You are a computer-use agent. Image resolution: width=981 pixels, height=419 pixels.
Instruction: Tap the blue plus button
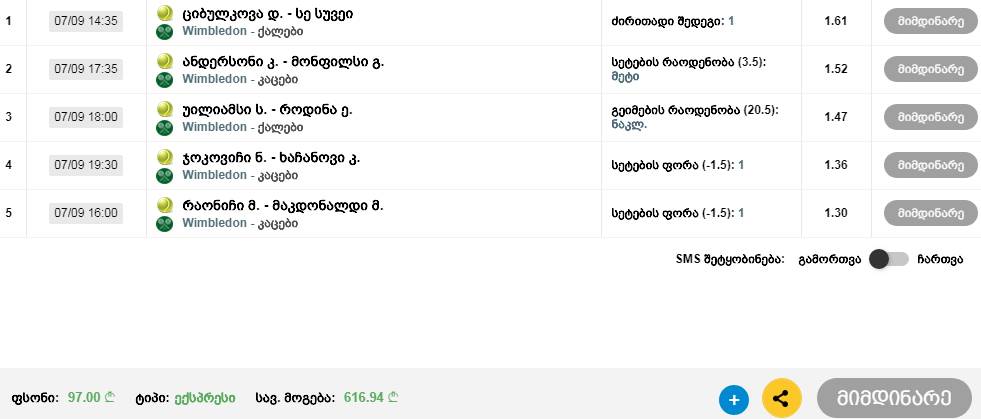pos(733,400)
